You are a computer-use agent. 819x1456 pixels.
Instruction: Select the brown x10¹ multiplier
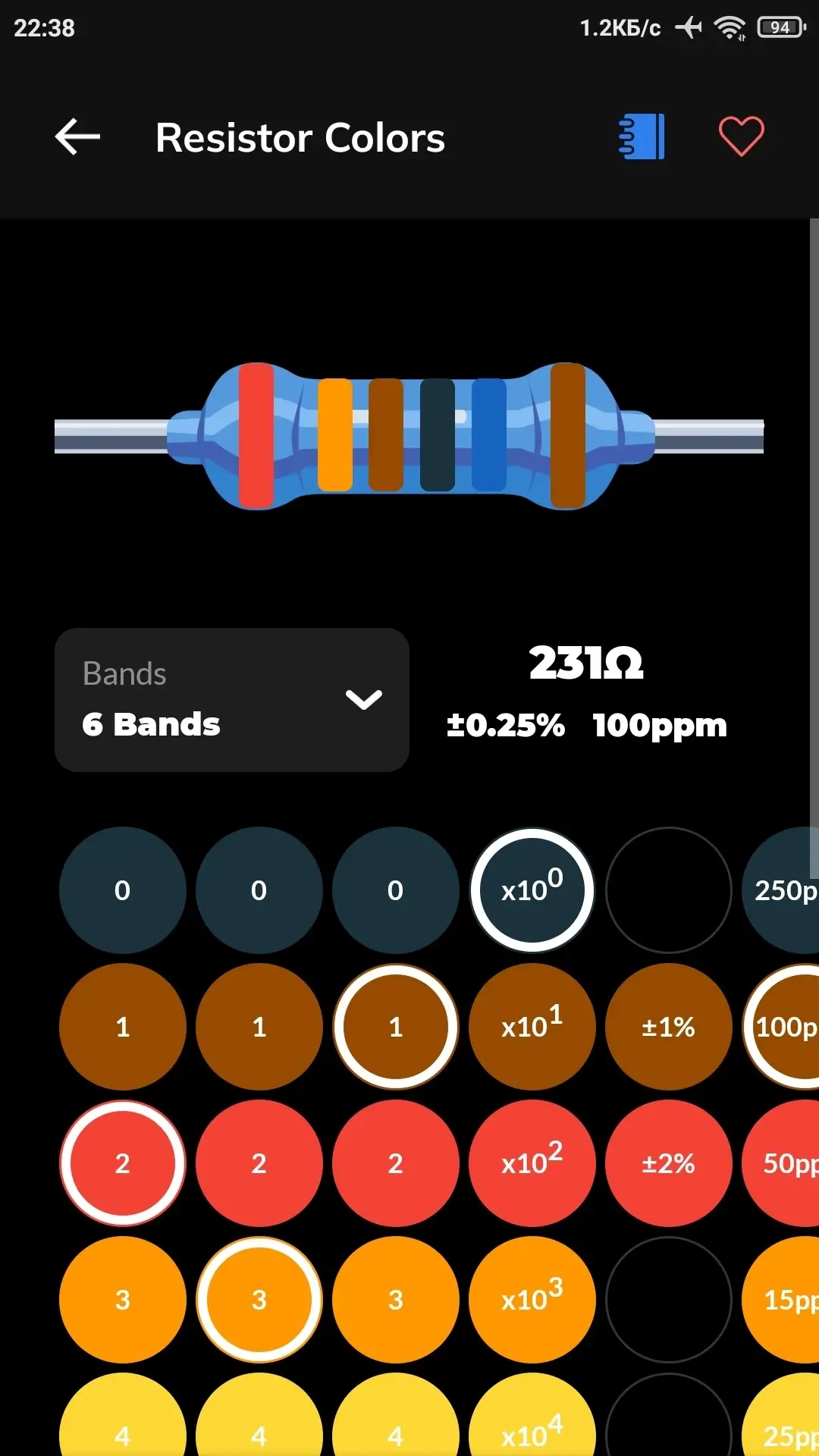532,1026
